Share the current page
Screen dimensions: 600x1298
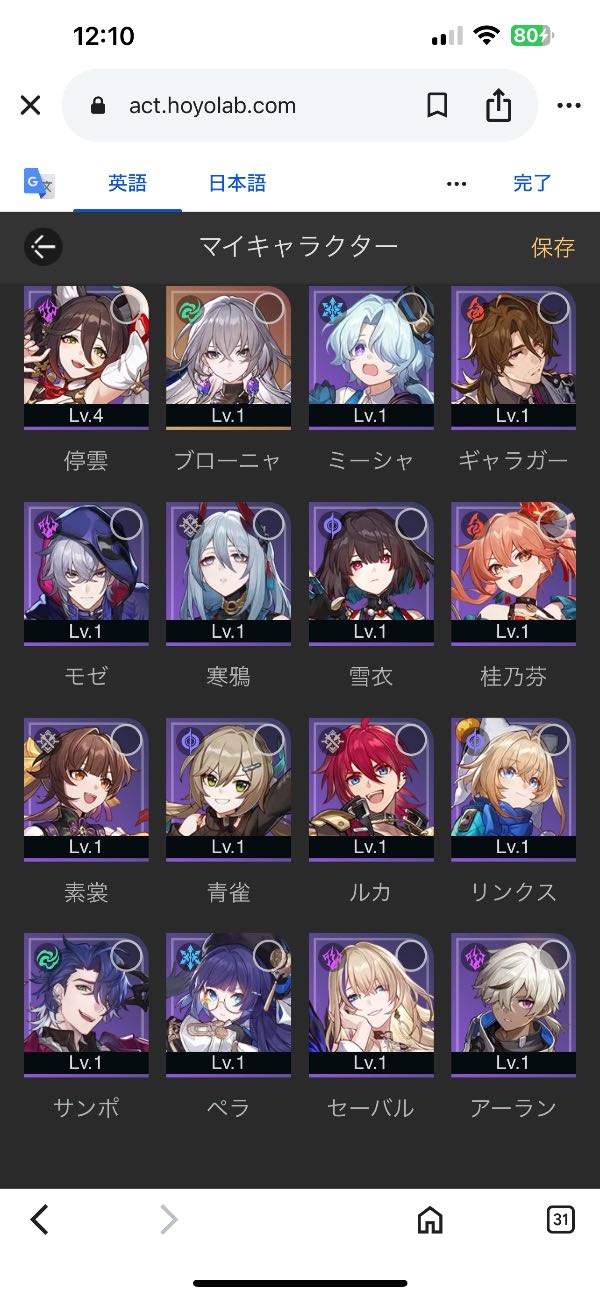click(x=498, y=105)
